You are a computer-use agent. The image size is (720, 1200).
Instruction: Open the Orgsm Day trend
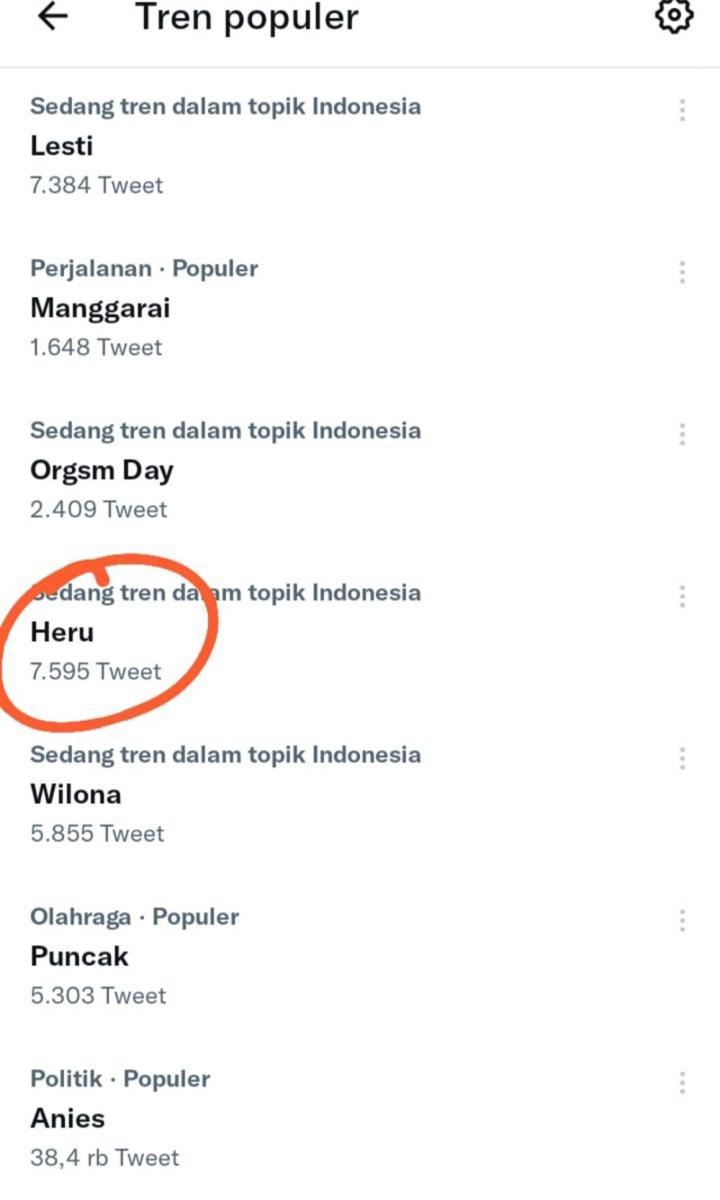tap(360, 470)
